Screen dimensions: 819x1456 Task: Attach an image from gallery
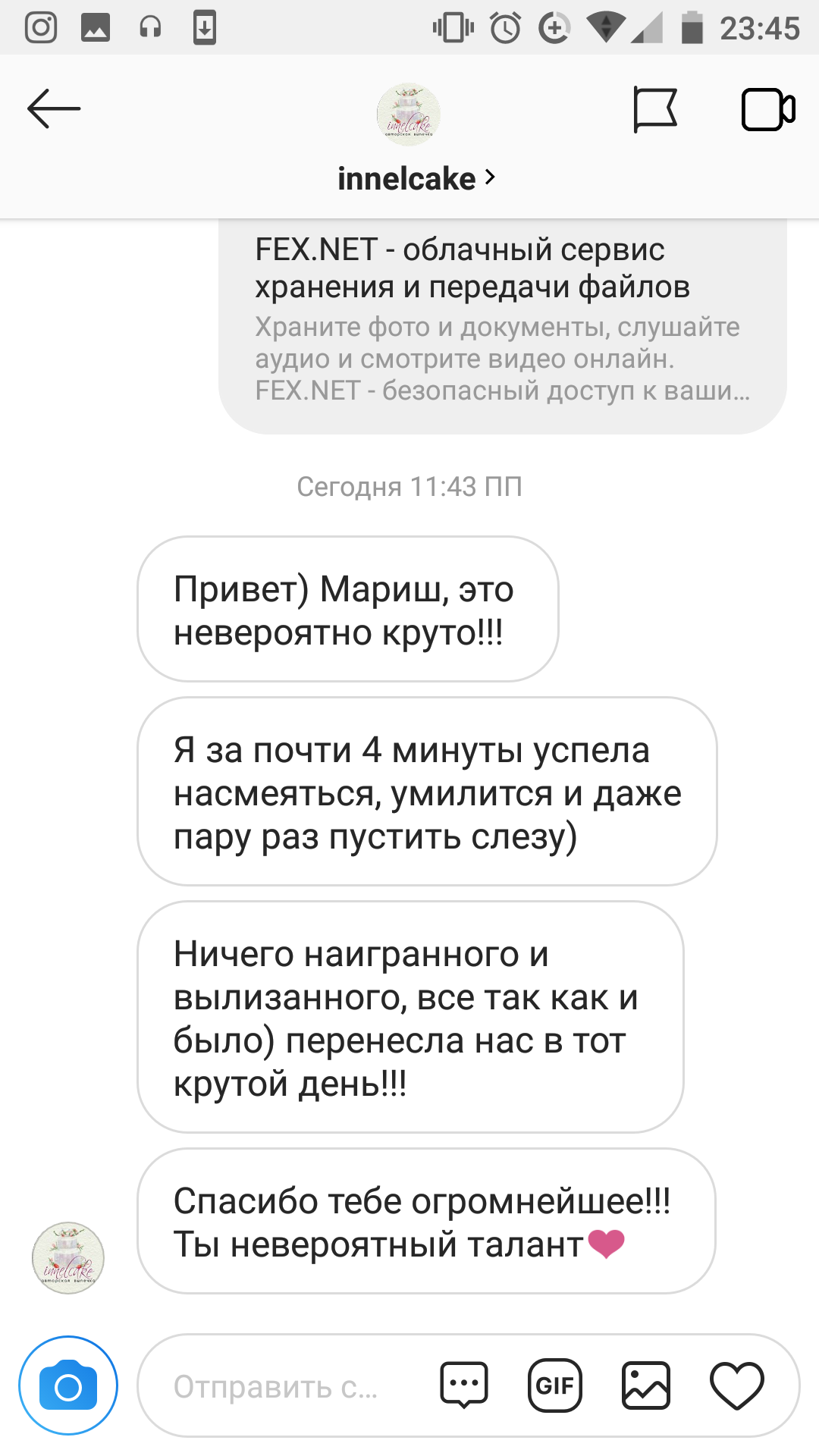click(645, 1385)
